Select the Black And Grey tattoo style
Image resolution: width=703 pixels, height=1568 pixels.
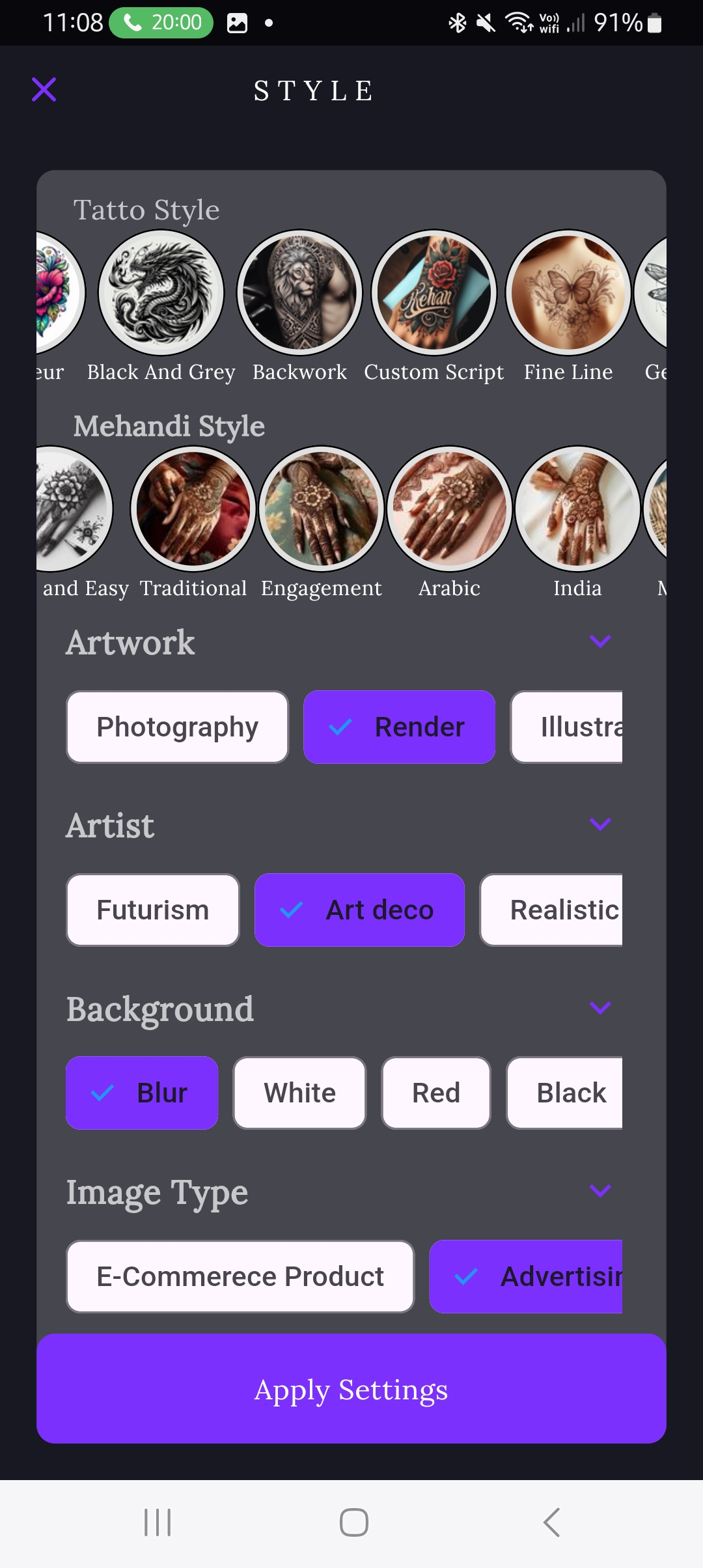pyautogui.click(x=161, y=293)
